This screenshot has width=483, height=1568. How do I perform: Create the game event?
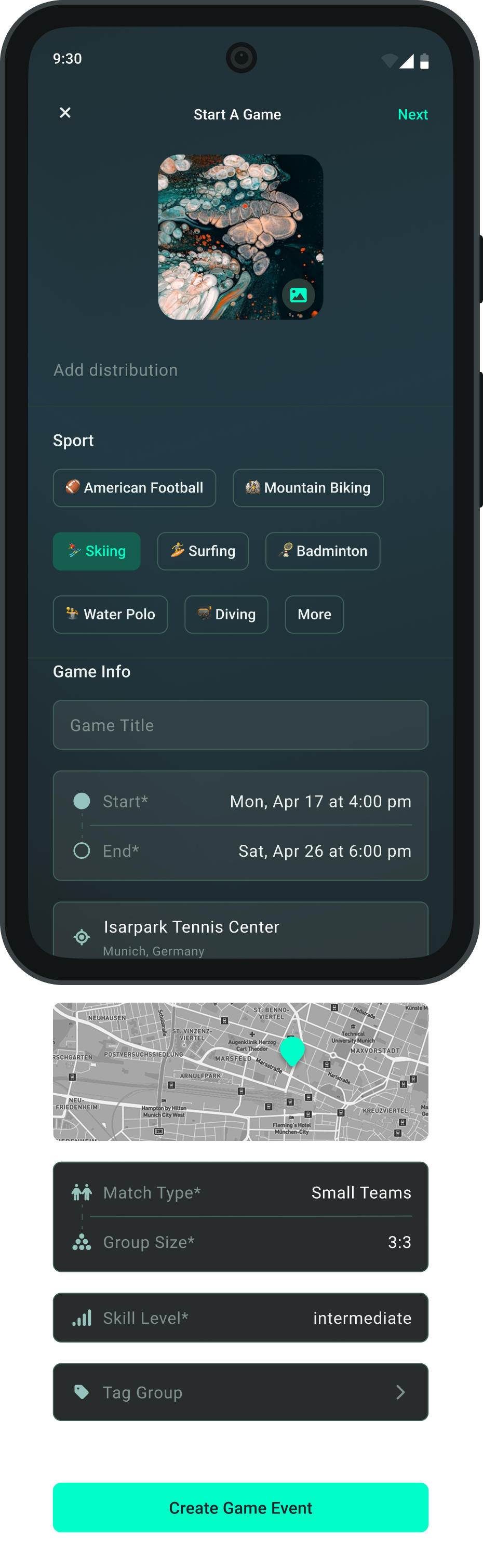coord(241,1508)
